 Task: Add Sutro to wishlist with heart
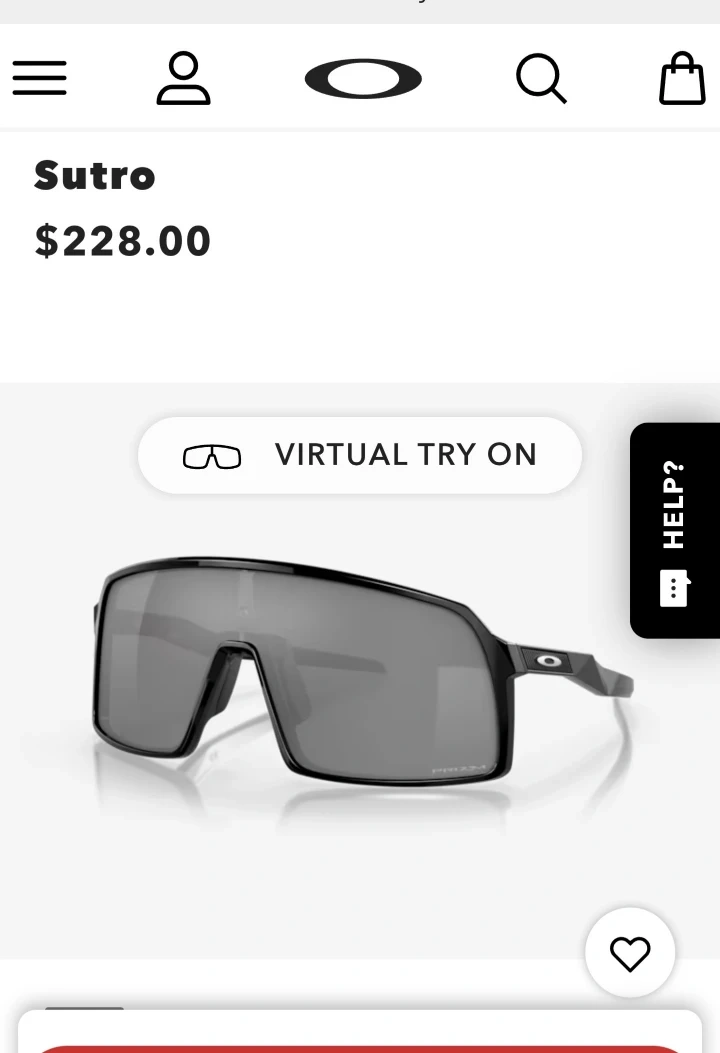pos(630,953)
